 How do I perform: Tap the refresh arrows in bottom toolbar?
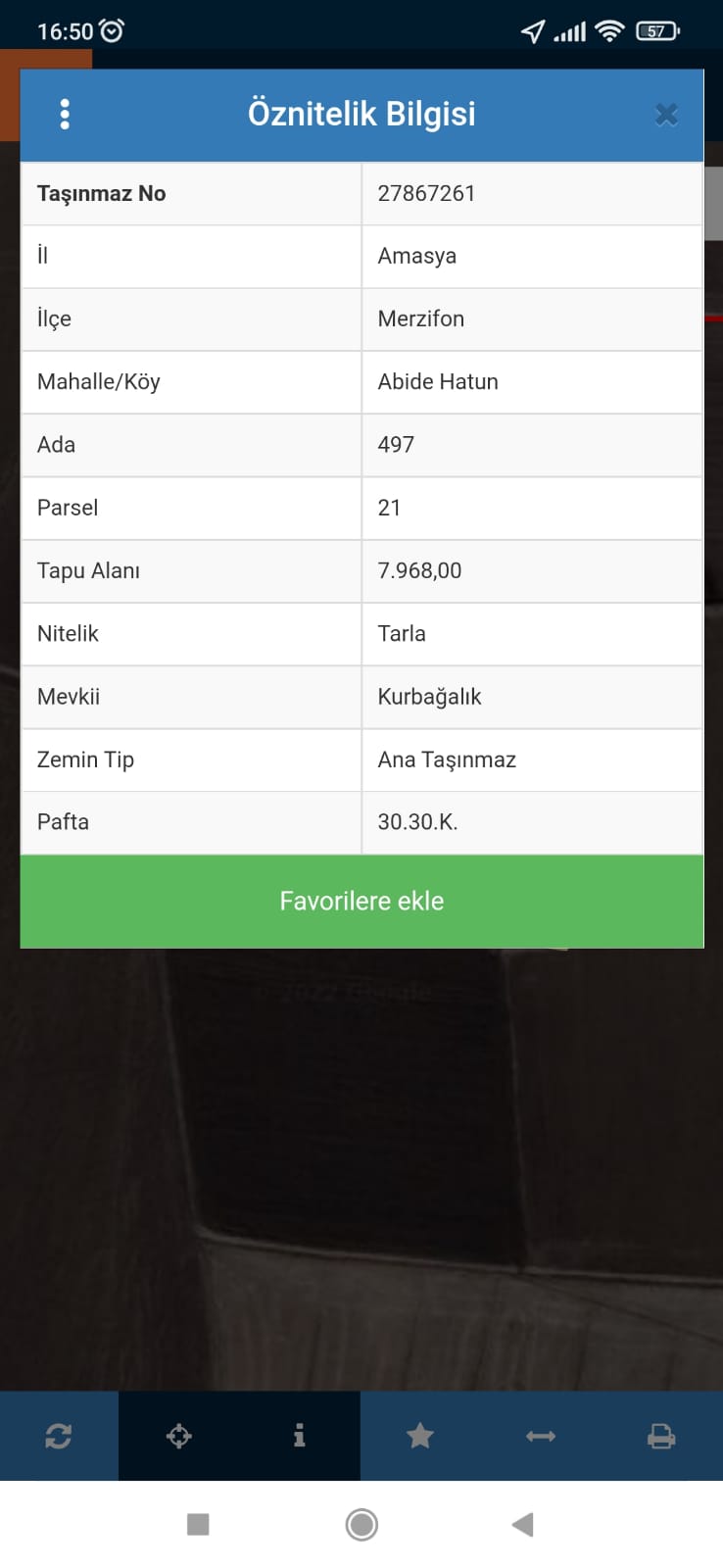[59, 1437]
